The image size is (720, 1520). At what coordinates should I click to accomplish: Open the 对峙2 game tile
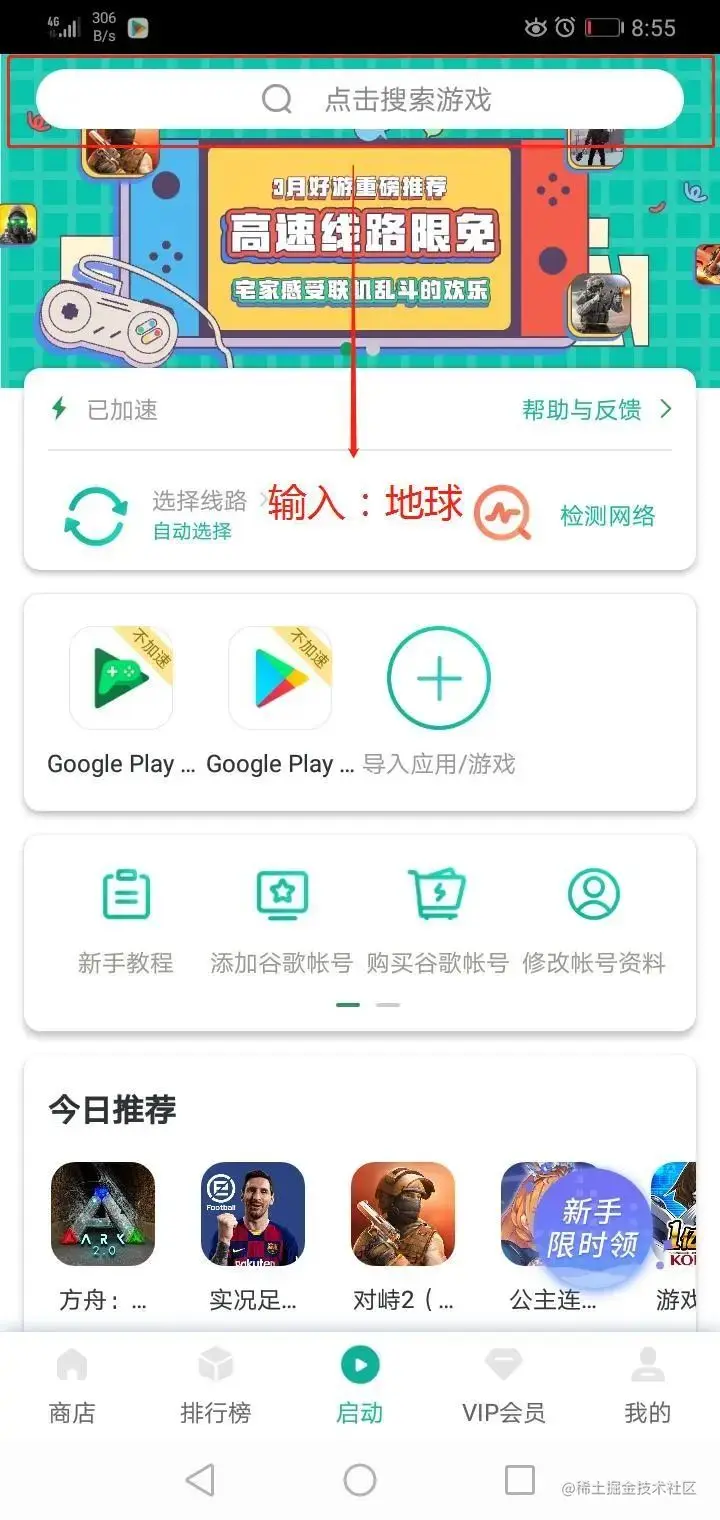(403, 1214)
